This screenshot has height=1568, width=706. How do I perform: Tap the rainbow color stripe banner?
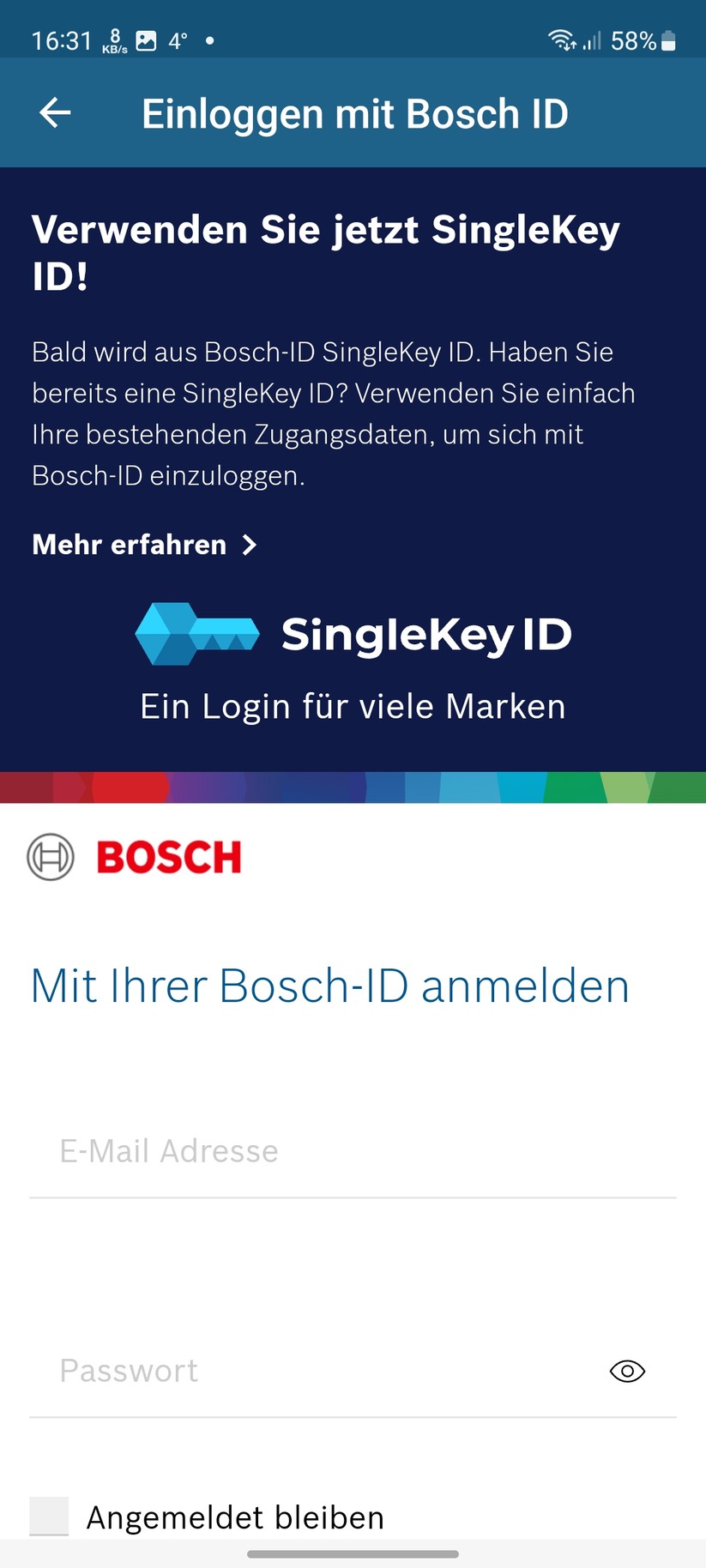pyautogui.click(x=353, y=783)
